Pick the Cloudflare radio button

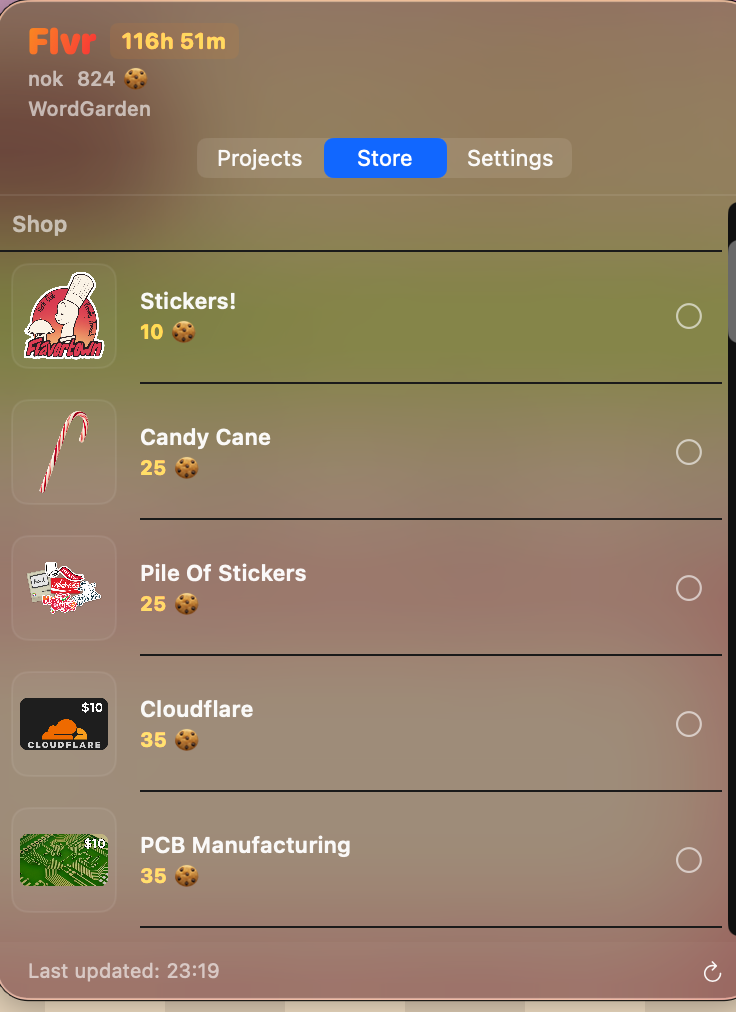click(689, 724)
